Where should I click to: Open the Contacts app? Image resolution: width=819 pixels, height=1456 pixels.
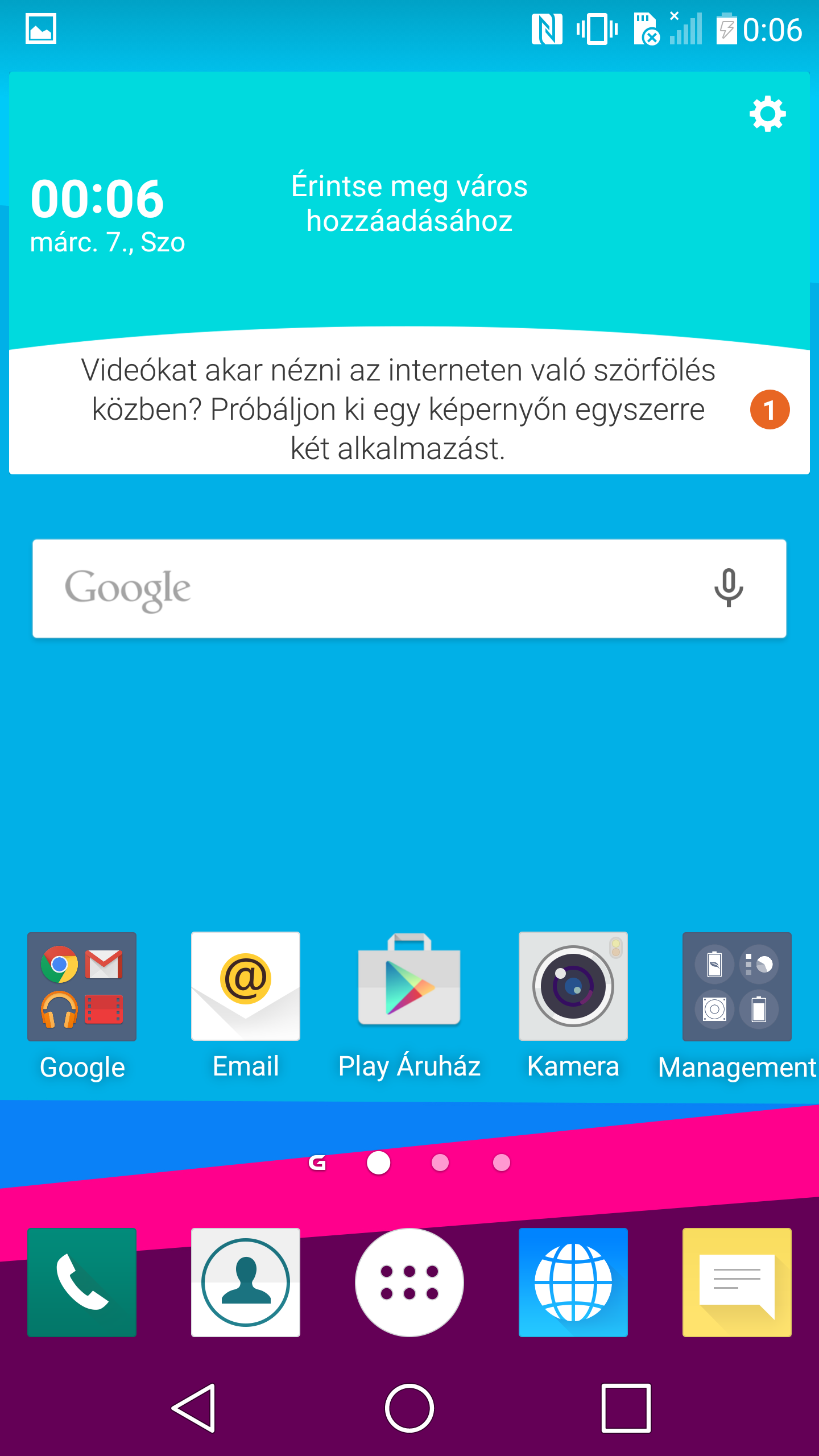pos(246,1283)
